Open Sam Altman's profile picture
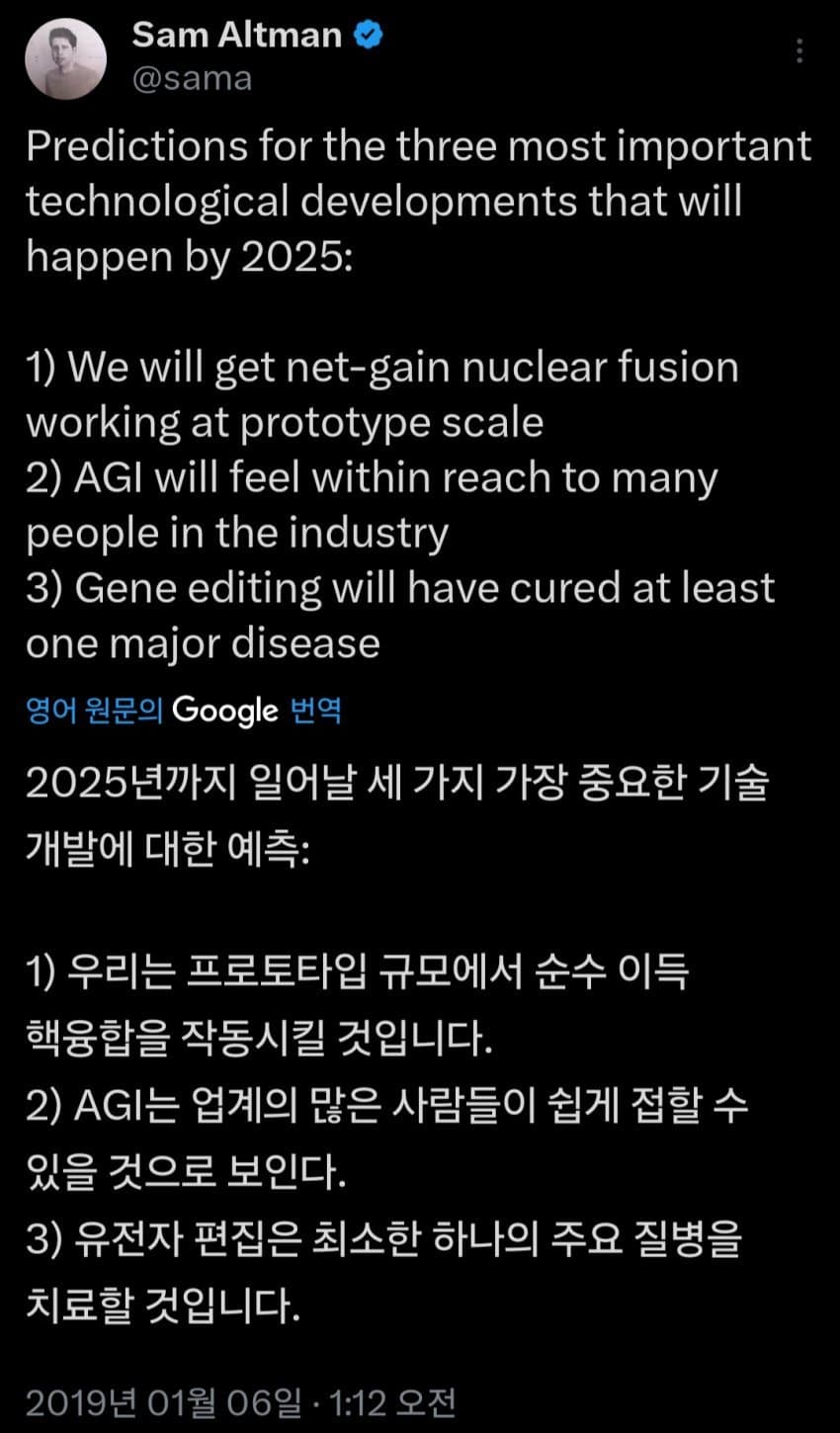The image size is (840, 1433). 65,59
